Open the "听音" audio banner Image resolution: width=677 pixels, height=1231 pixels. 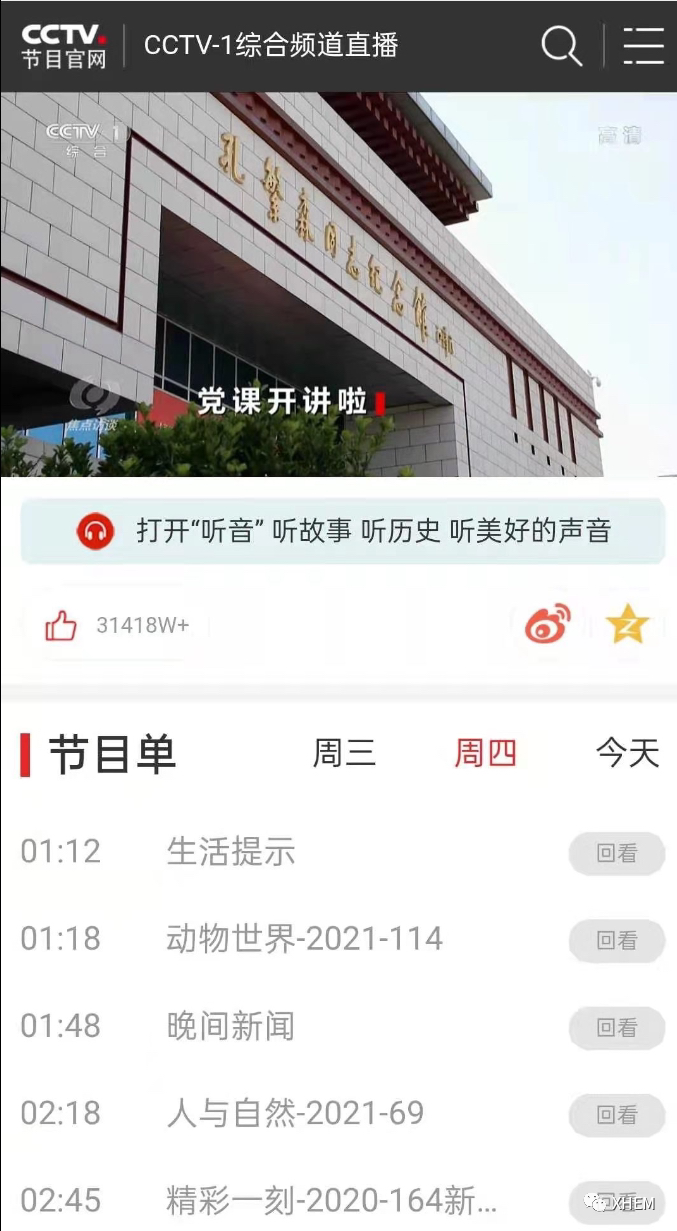(x=343, y=531)
